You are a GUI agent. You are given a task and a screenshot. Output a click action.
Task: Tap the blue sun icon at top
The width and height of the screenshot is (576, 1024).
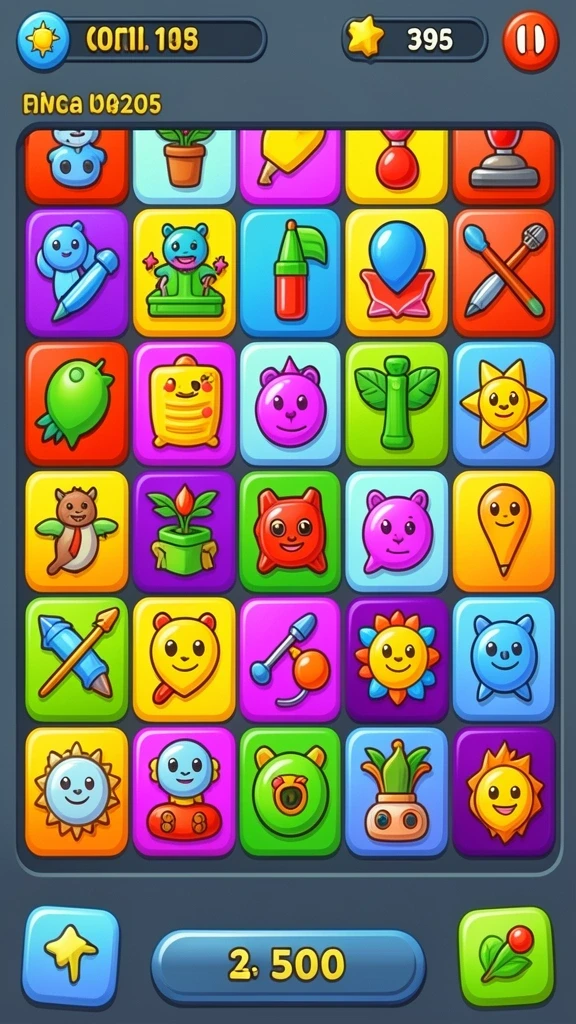[x=43, y=40]
